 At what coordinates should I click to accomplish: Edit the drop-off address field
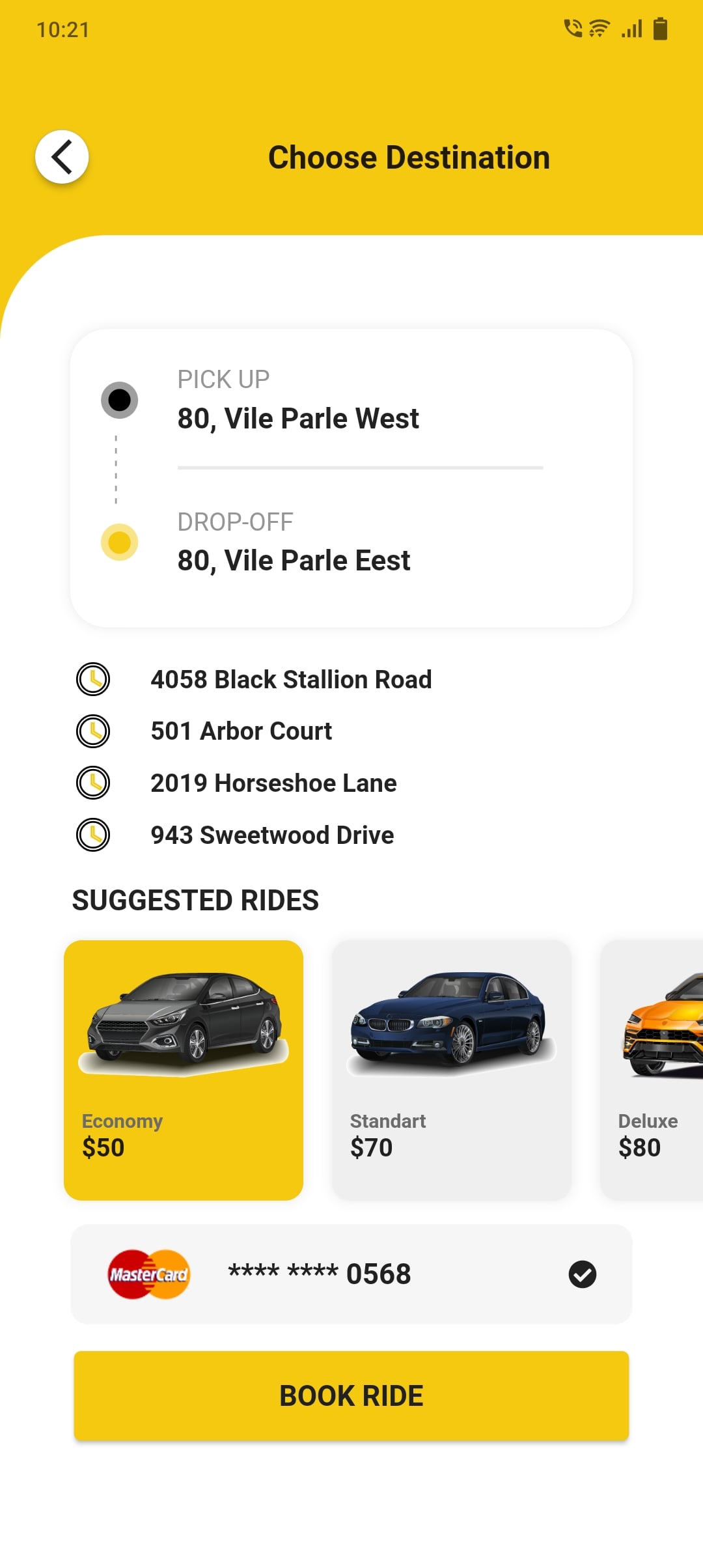[x=294, y=560]
